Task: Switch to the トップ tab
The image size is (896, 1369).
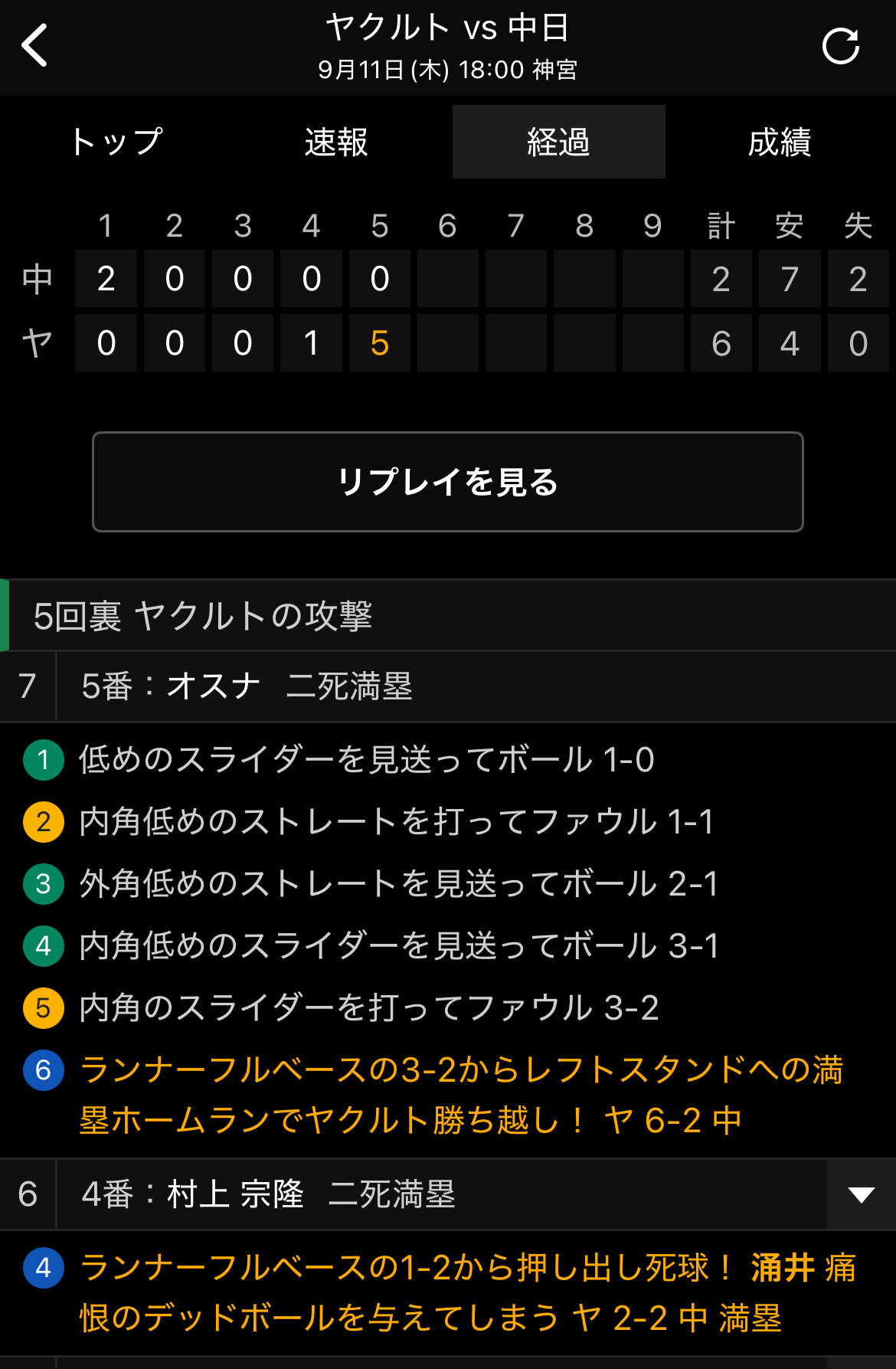Action: 116,142
